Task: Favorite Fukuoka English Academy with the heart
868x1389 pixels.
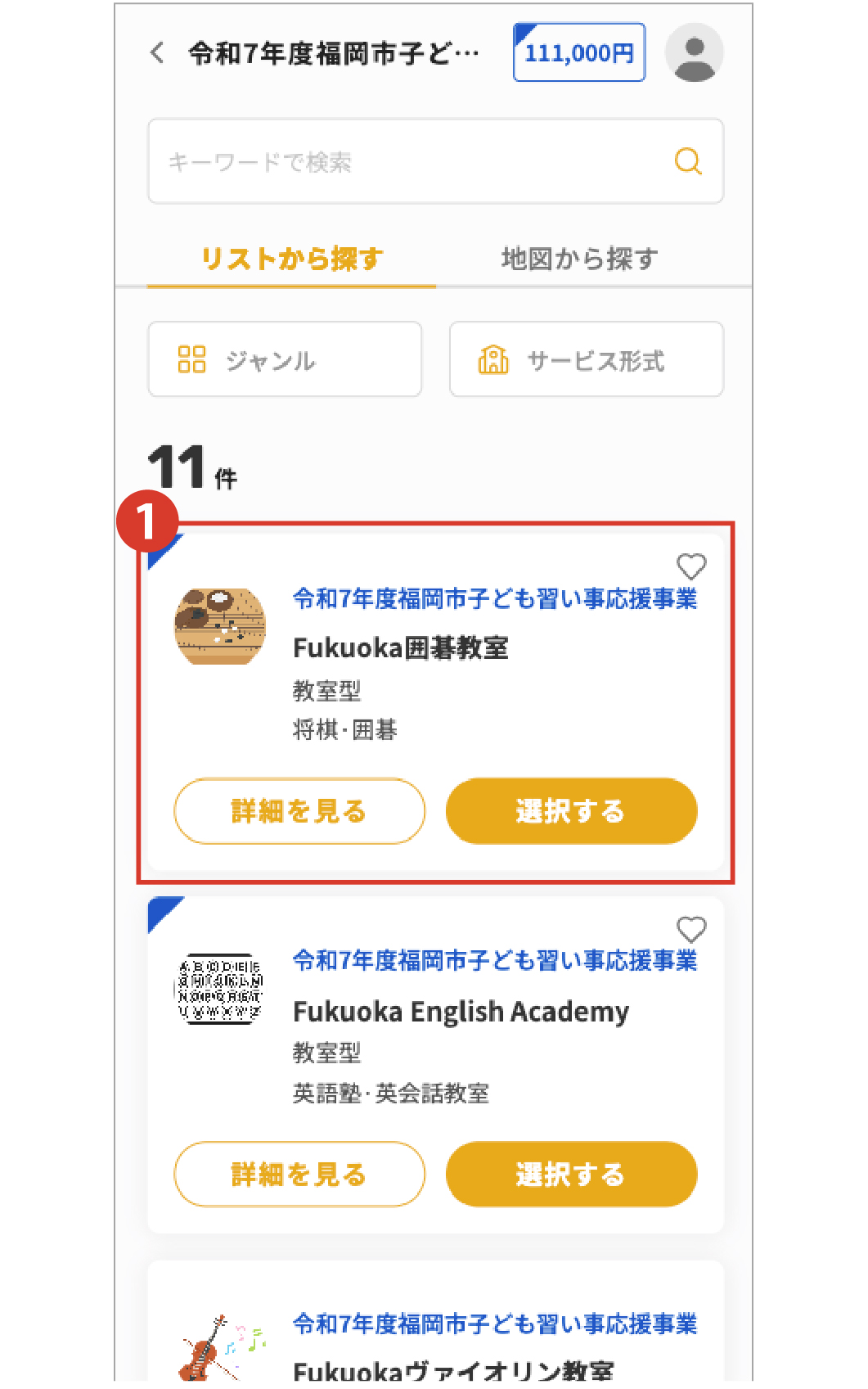Action: (x=691, y=929)
